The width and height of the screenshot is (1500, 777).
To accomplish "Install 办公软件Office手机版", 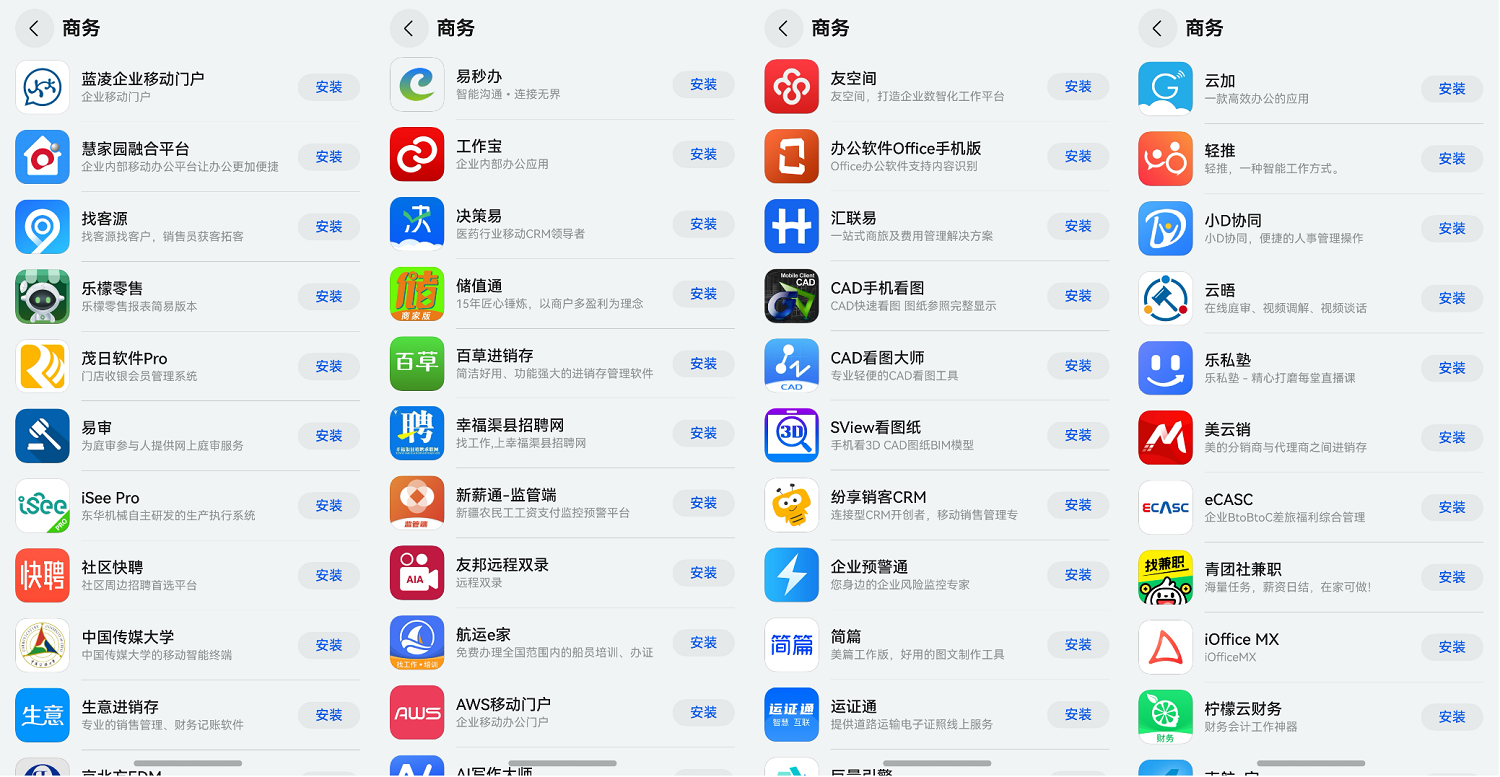I will pos(1077,157).
